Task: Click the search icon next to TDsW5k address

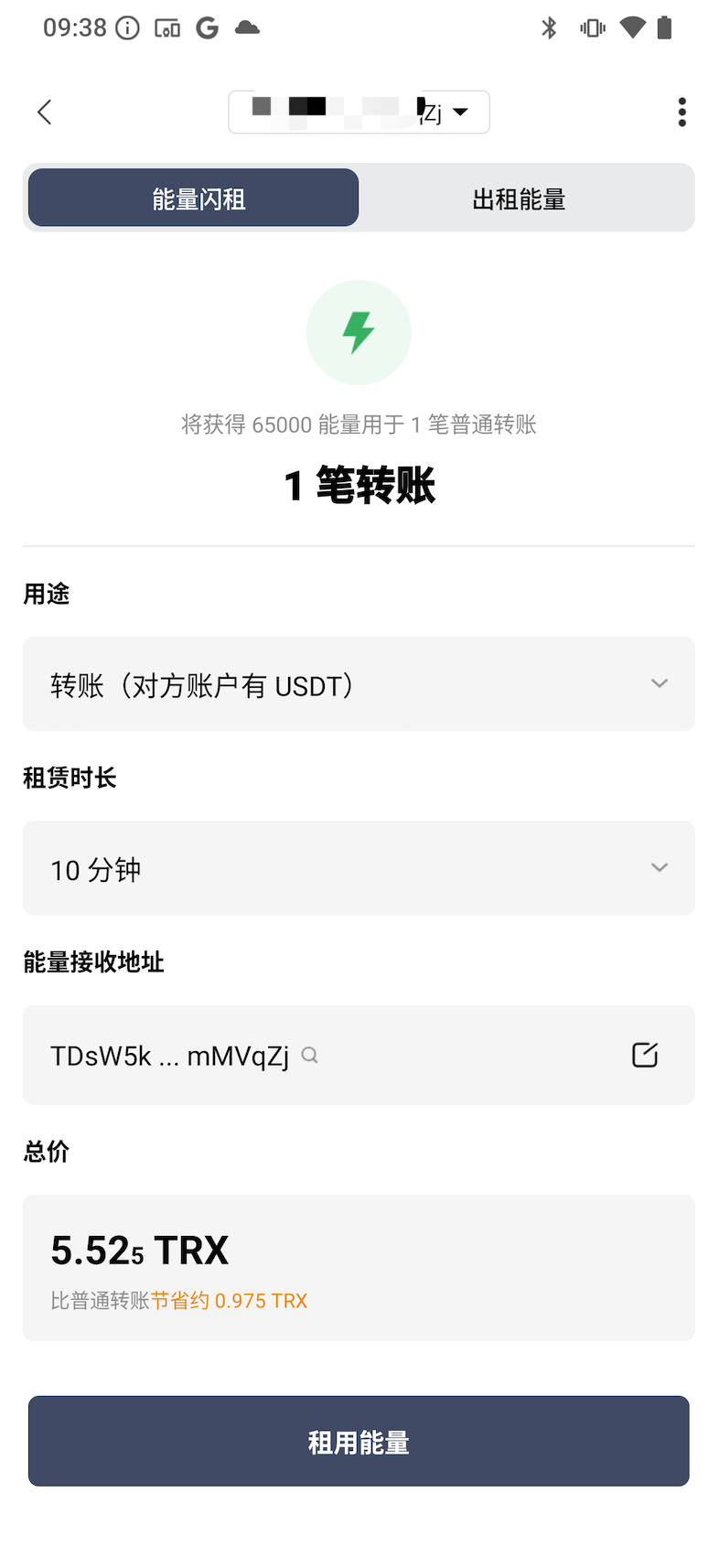Action: click(309, 1055)
